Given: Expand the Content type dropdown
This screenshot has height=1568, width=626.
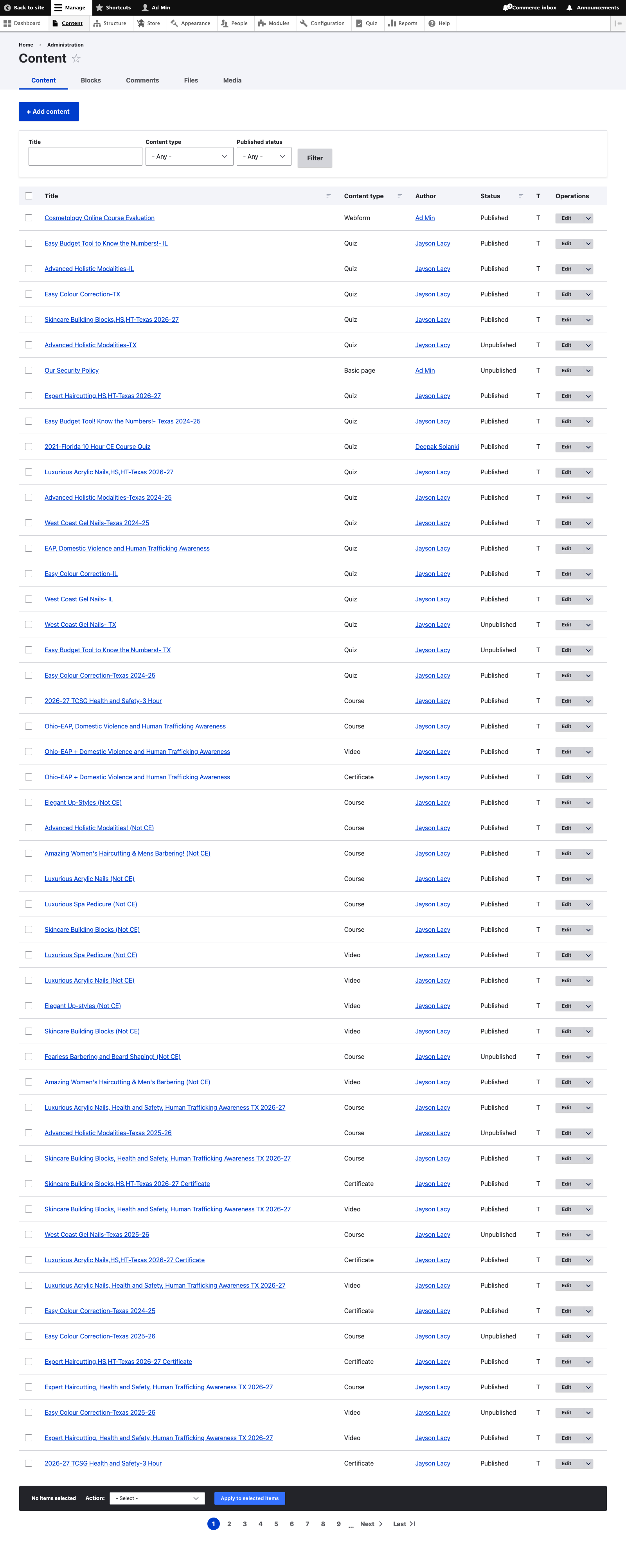Looking at the screenshot, I should click(x=189, y=156).
